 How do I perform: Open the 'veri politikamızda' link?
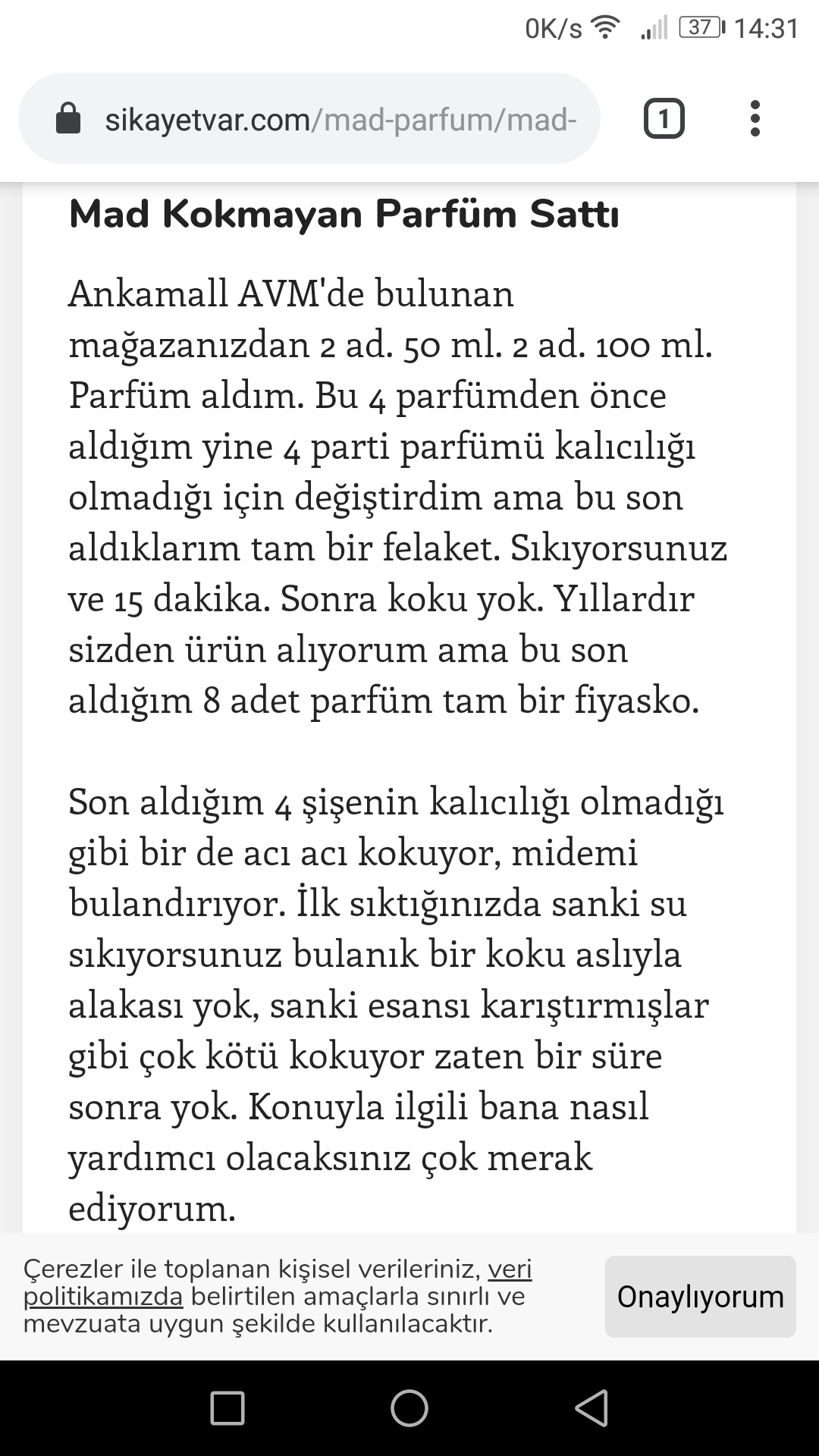click(x=102, y=1297)
